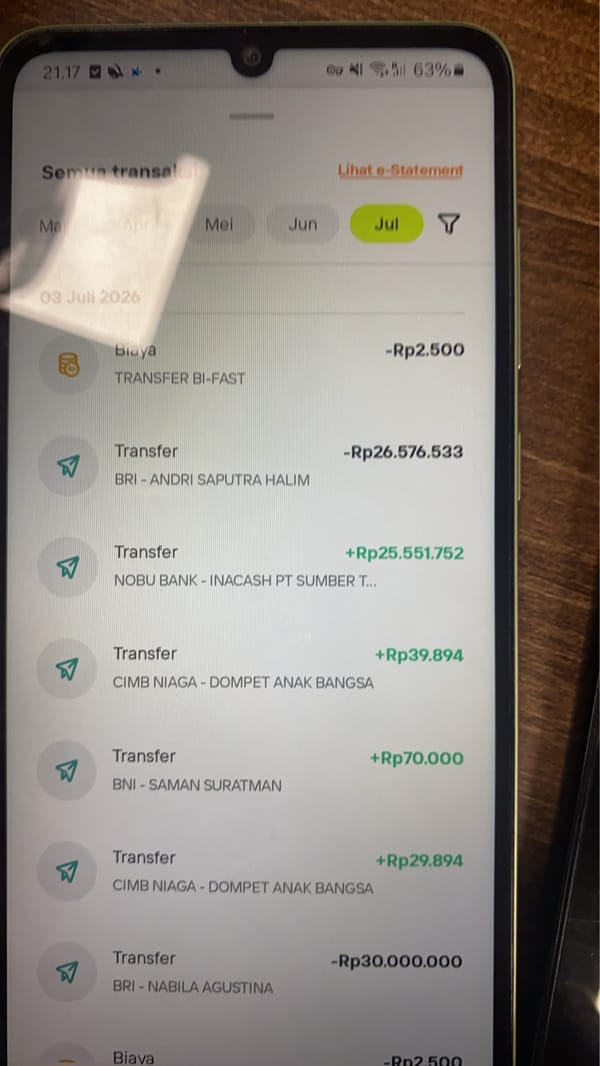
Task: Open the +Rp29.894 CIMB NIAGA transfer
Action: pyautogui.click(x=251, y=872)
